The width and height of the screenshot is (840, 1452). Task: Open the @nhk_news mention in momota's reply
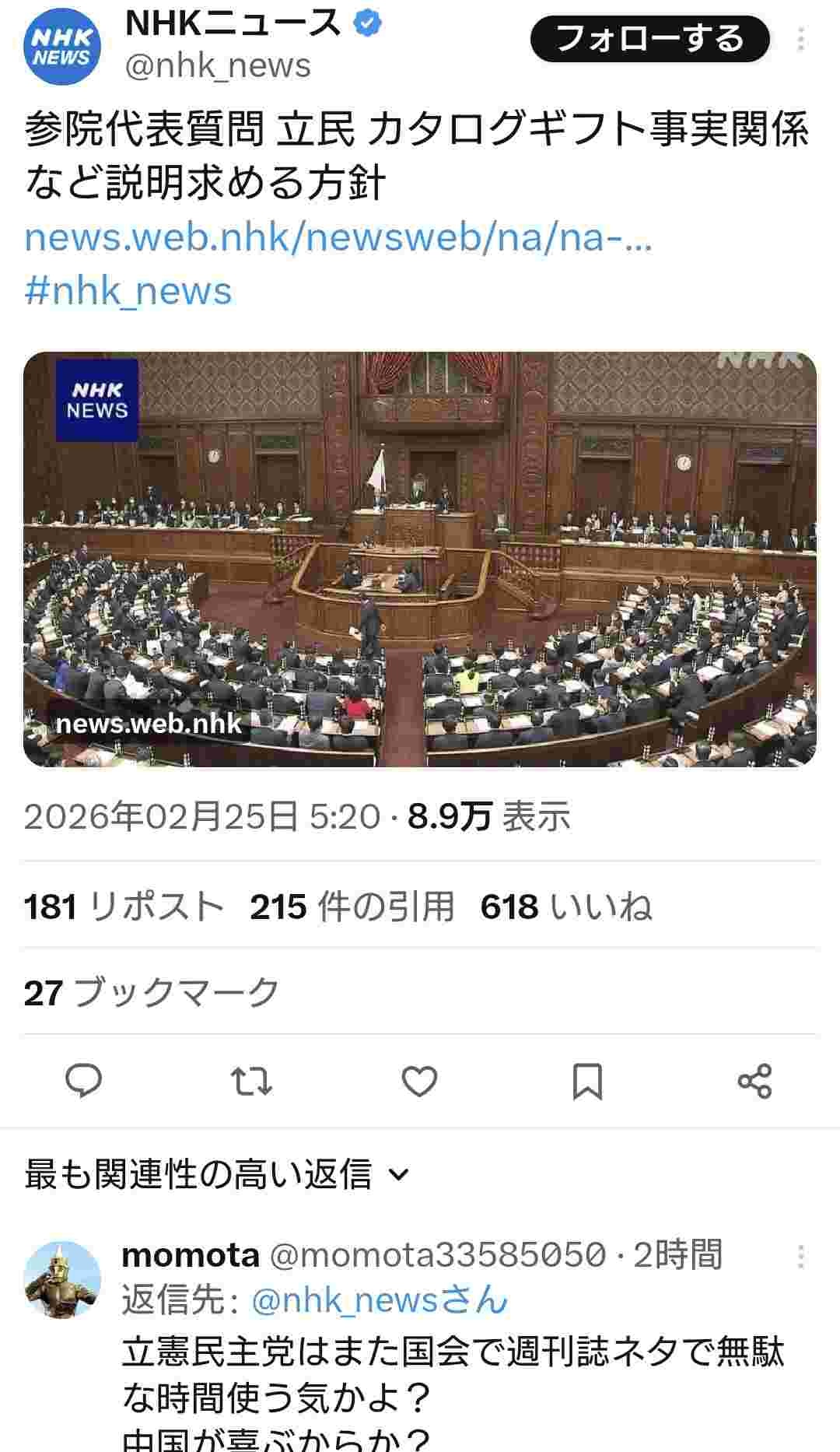point(380,1300)
